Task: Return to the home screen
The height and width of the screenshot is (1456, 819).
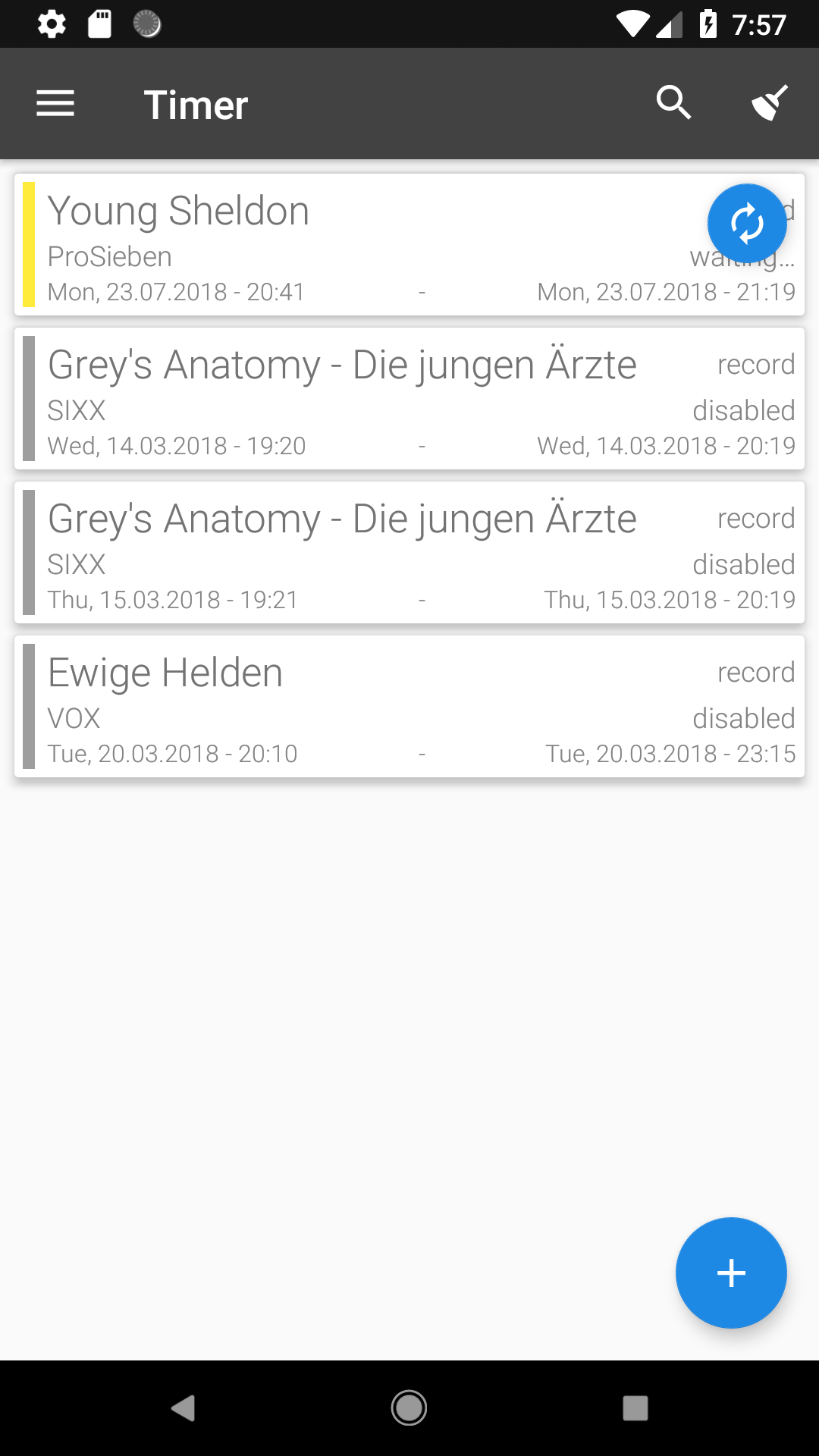Action: coord(409,1408)
